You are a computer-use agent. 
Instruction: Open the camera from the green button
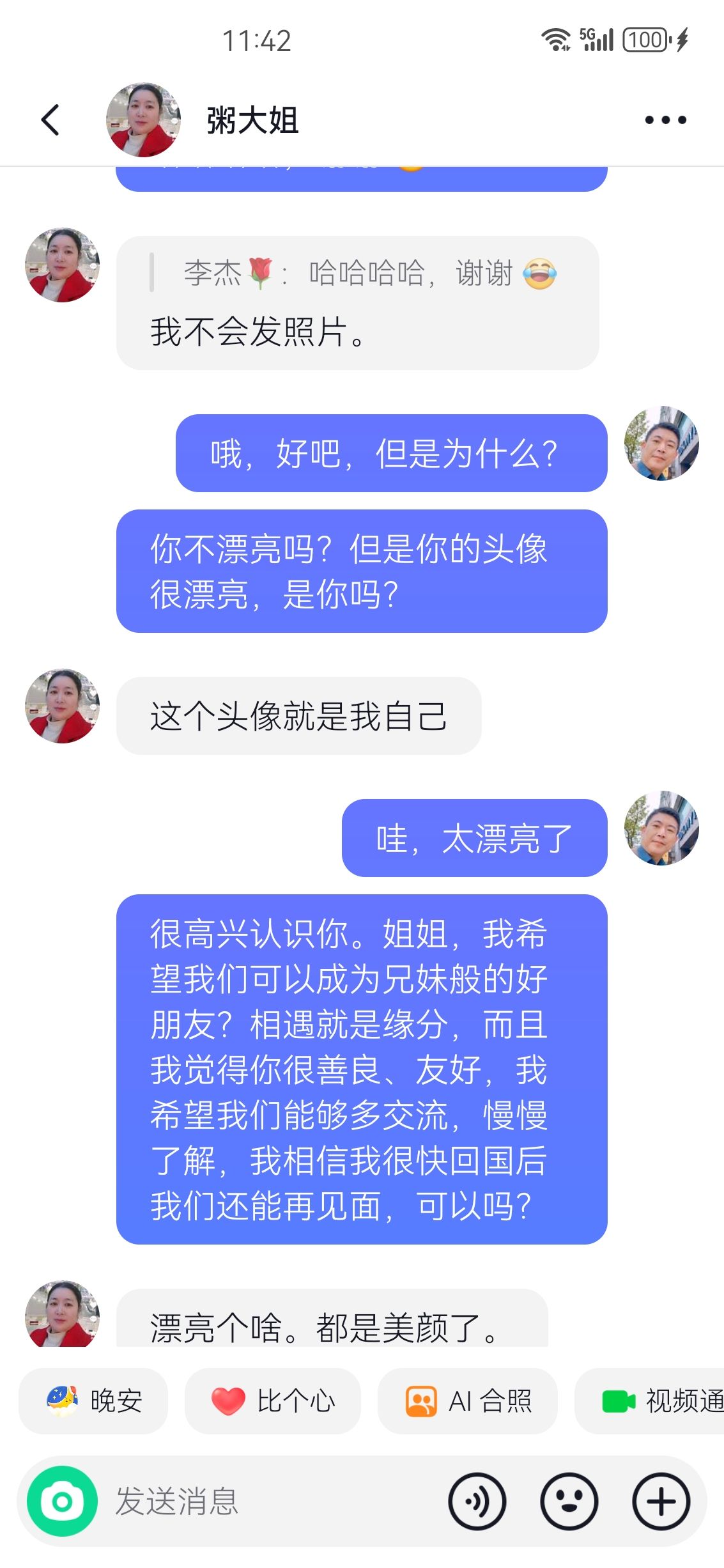(62, 1501)
